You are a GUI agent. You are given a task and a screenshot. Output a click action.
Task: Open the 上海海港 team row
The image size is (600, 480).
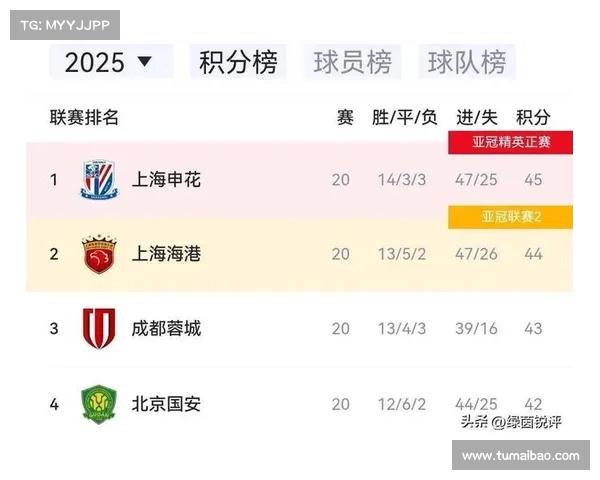click(x=166, y=254)
